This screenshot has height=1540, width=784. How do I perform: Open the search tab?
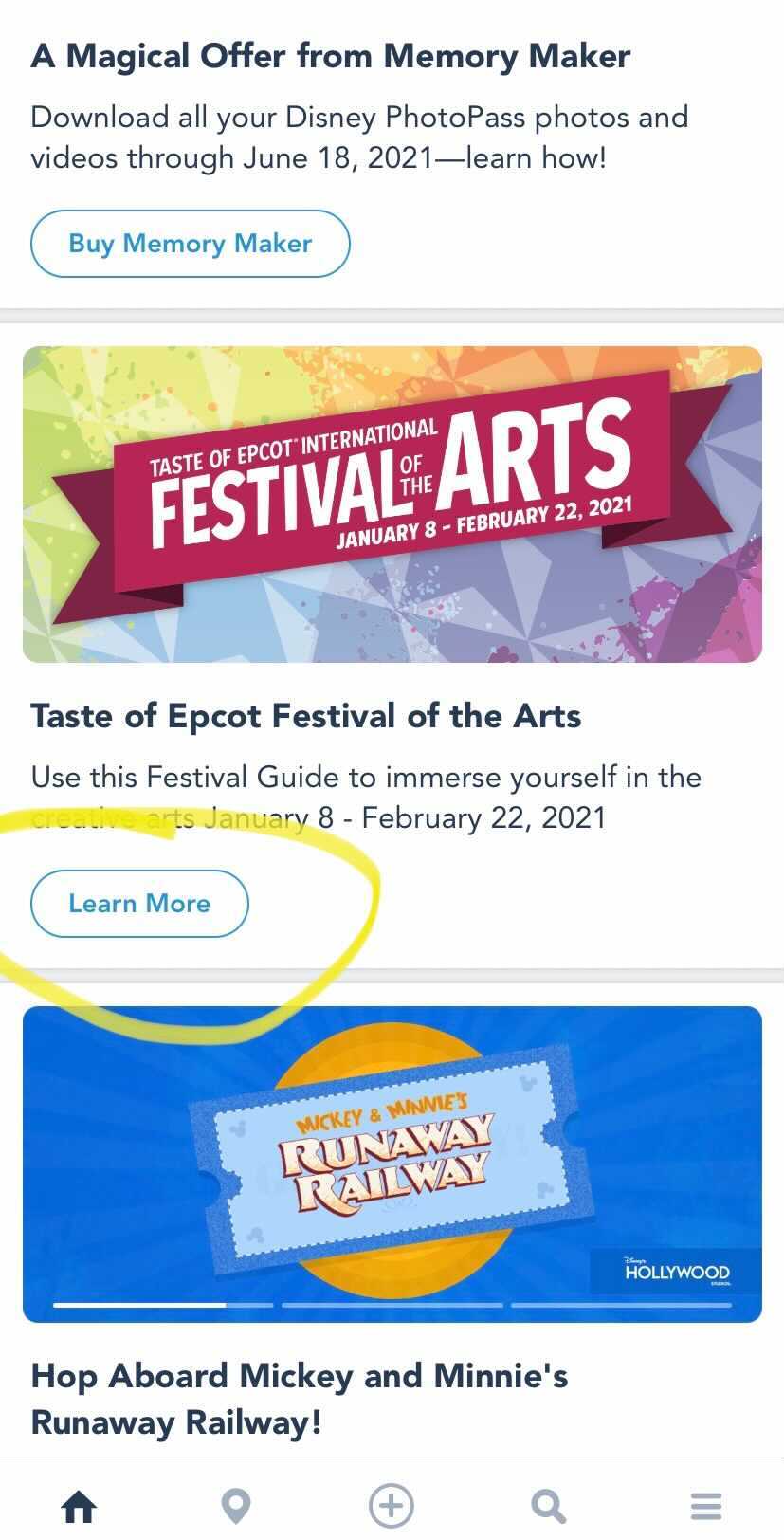[x=548, y=1506]
